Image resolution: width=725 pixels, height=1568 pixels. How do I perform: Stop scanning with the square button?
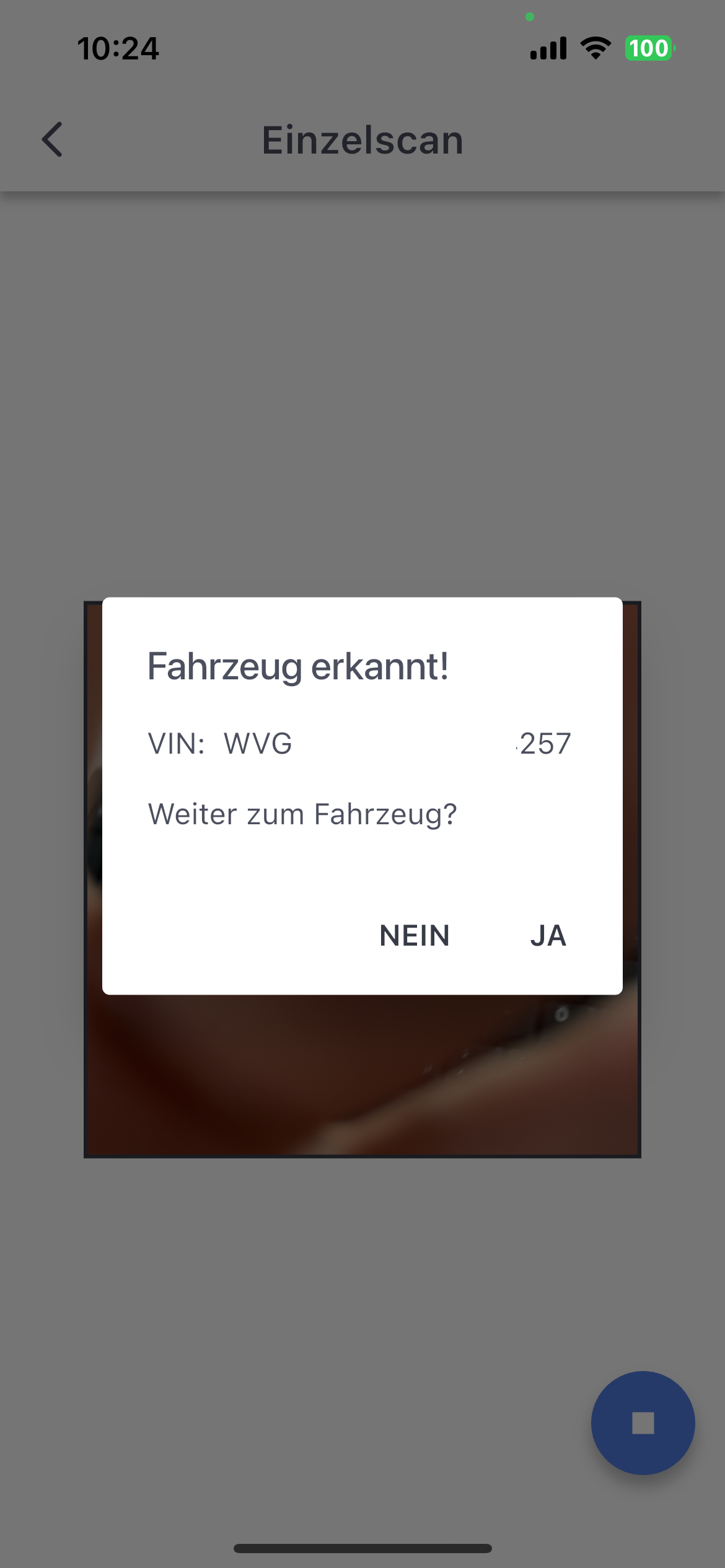tap(643, 1422)
